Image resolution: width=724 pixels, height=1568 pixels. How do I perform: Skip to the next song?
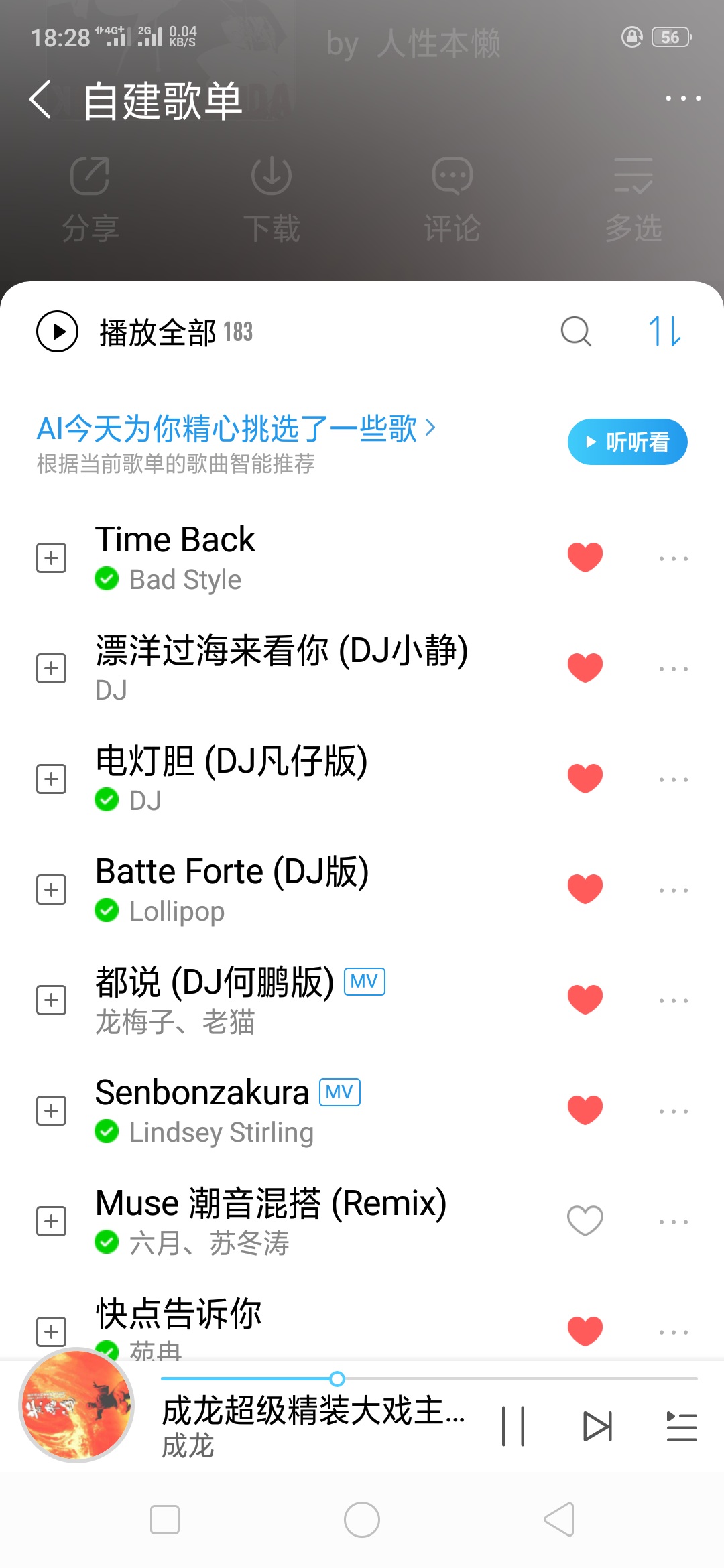[x=597, y=1427]
